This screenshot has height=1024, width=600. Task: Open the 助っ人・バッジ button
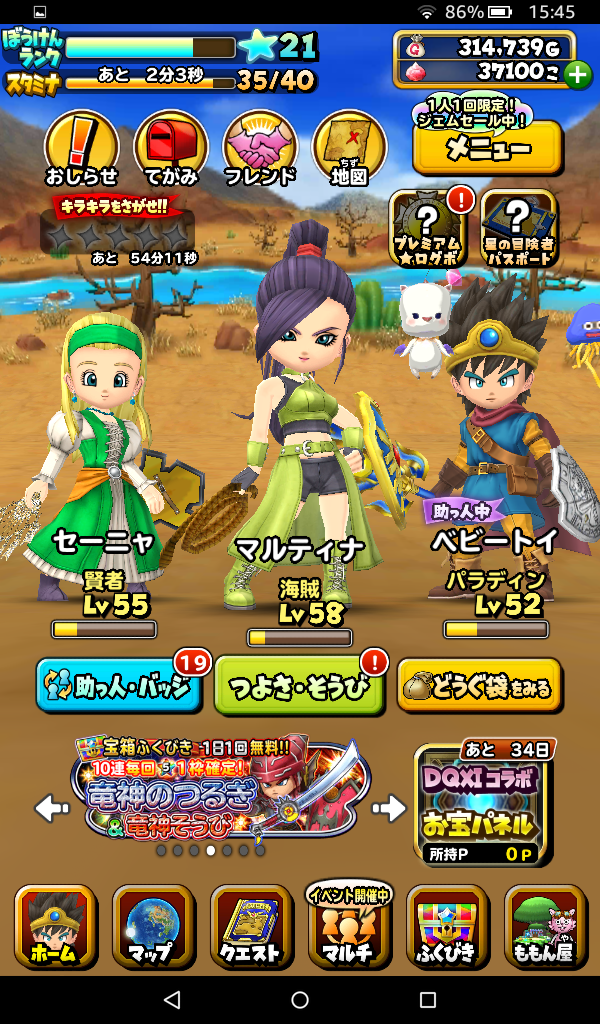pyautogui.click(x=118, y=685)
